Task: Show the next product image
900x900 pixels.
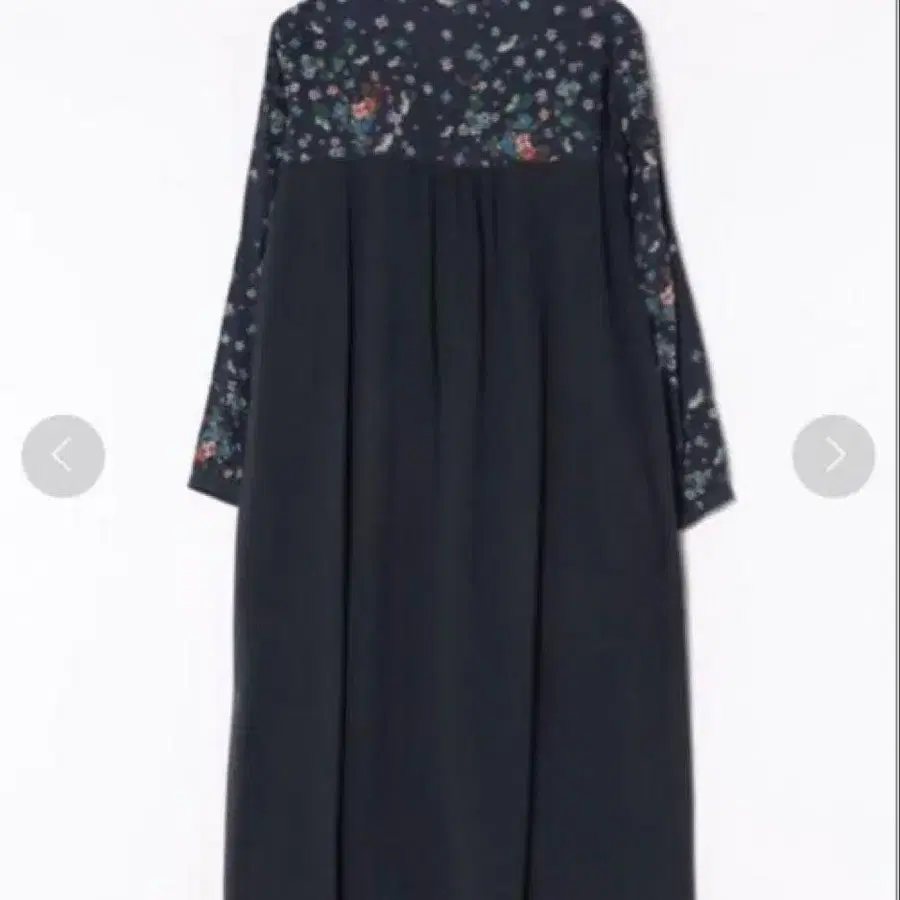Action: click(x=834, y=456)
